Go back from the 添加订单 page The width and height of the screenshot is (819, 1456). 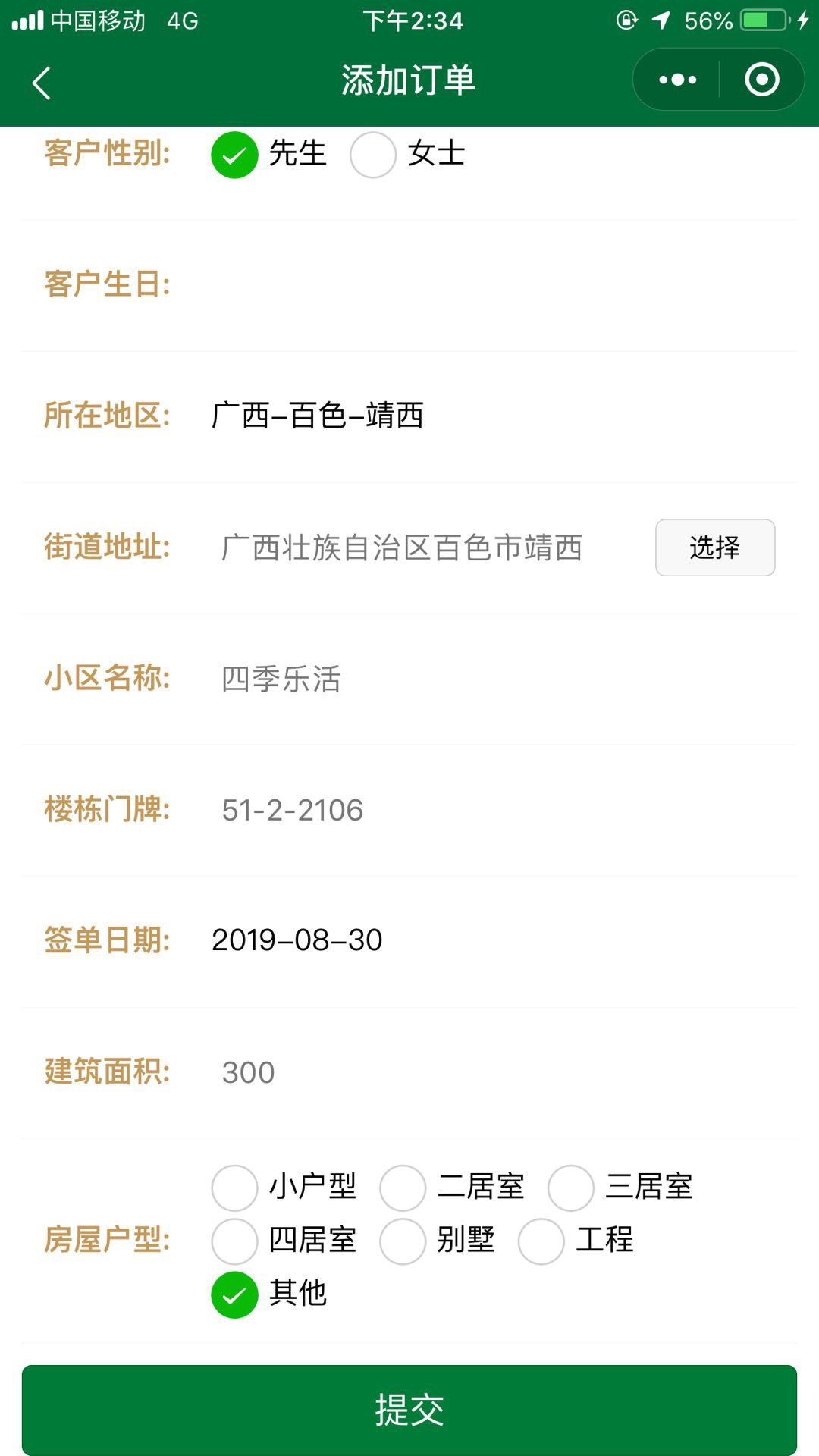42,82
